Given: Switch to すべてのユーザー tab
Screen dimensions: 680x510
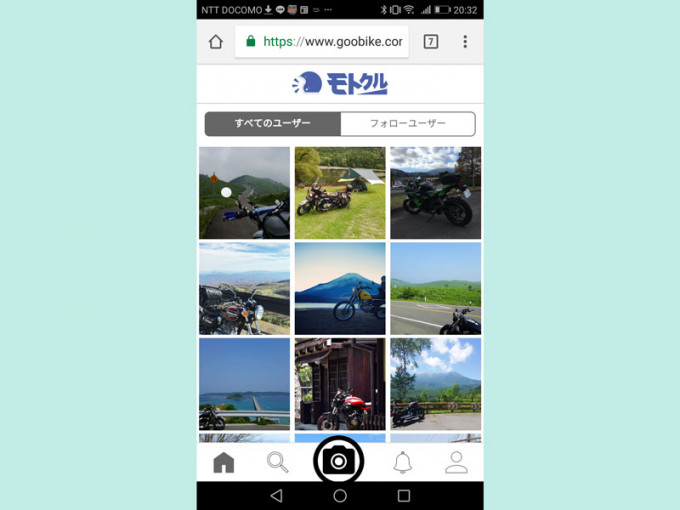Looking at the screenshot, I should 272,124.
